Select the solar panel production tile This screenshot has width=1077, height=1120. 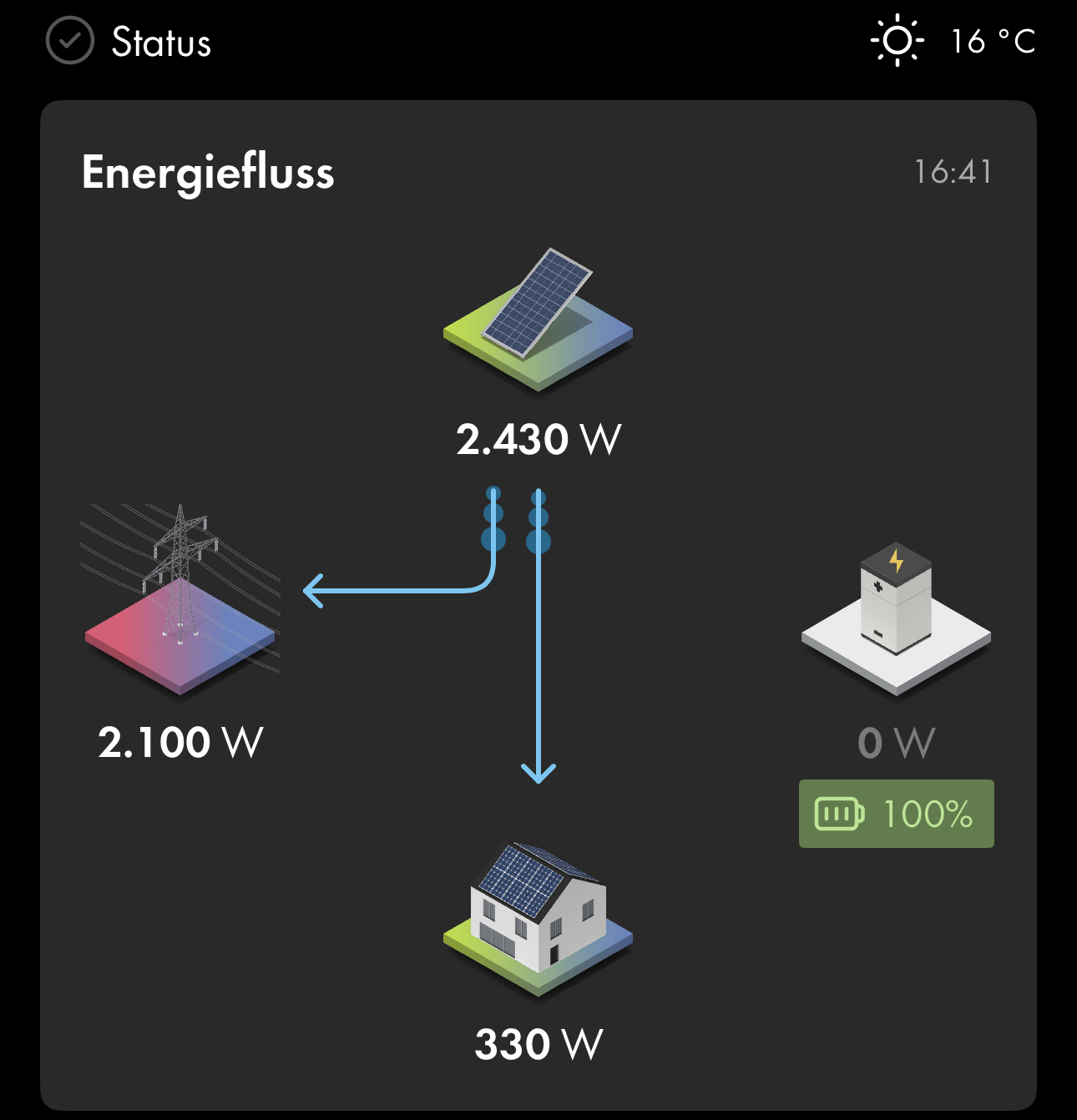point(538,321)
